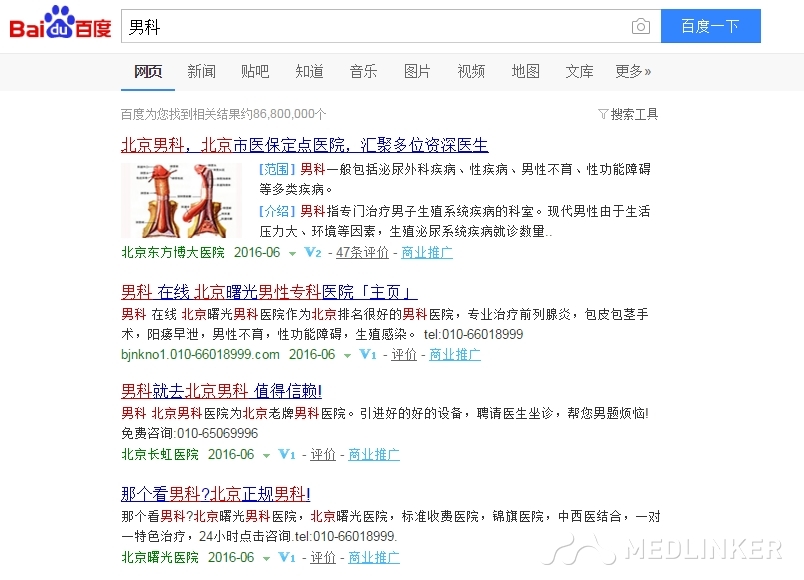This screenshot has width=804, height=580.
Task: Tap 商业推广 link under 北京长虹医院
Action: click(x=373, y=455)
